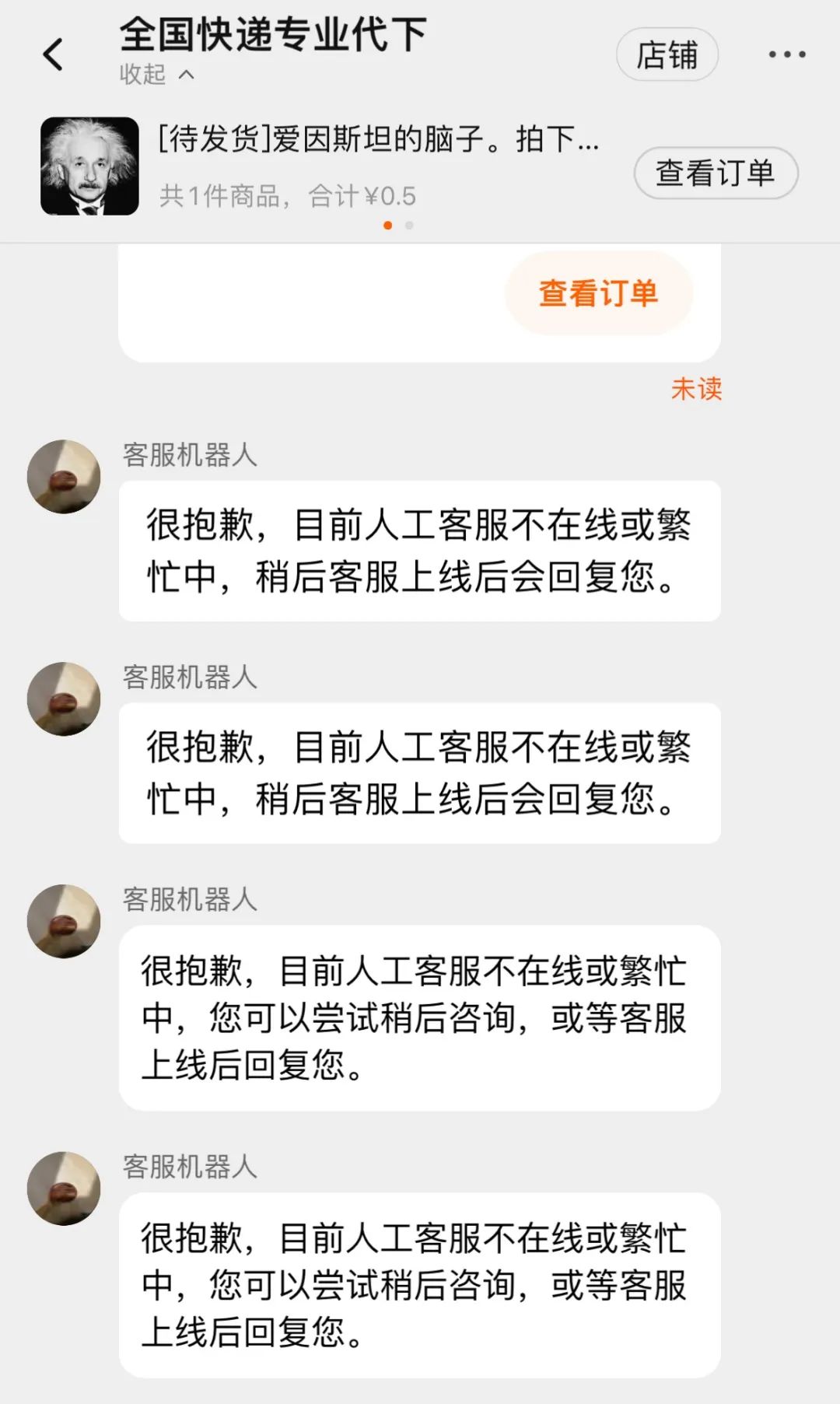Tap 查看订单 beside the Einstein order
Viewport: 840px width, 1404px height.
[x=715, y=173]
